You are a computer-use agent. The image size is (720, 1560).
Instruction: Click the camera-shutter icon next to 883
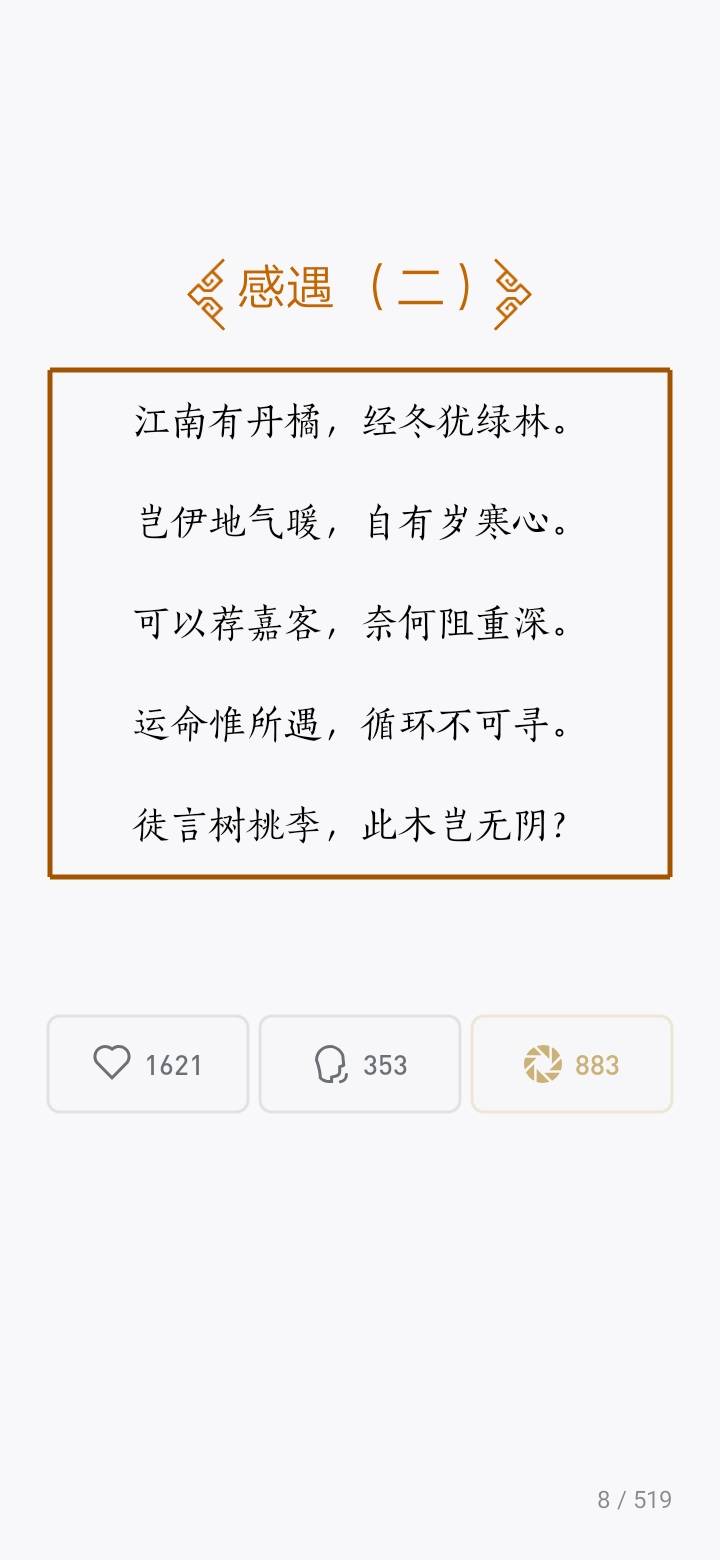541,1063
